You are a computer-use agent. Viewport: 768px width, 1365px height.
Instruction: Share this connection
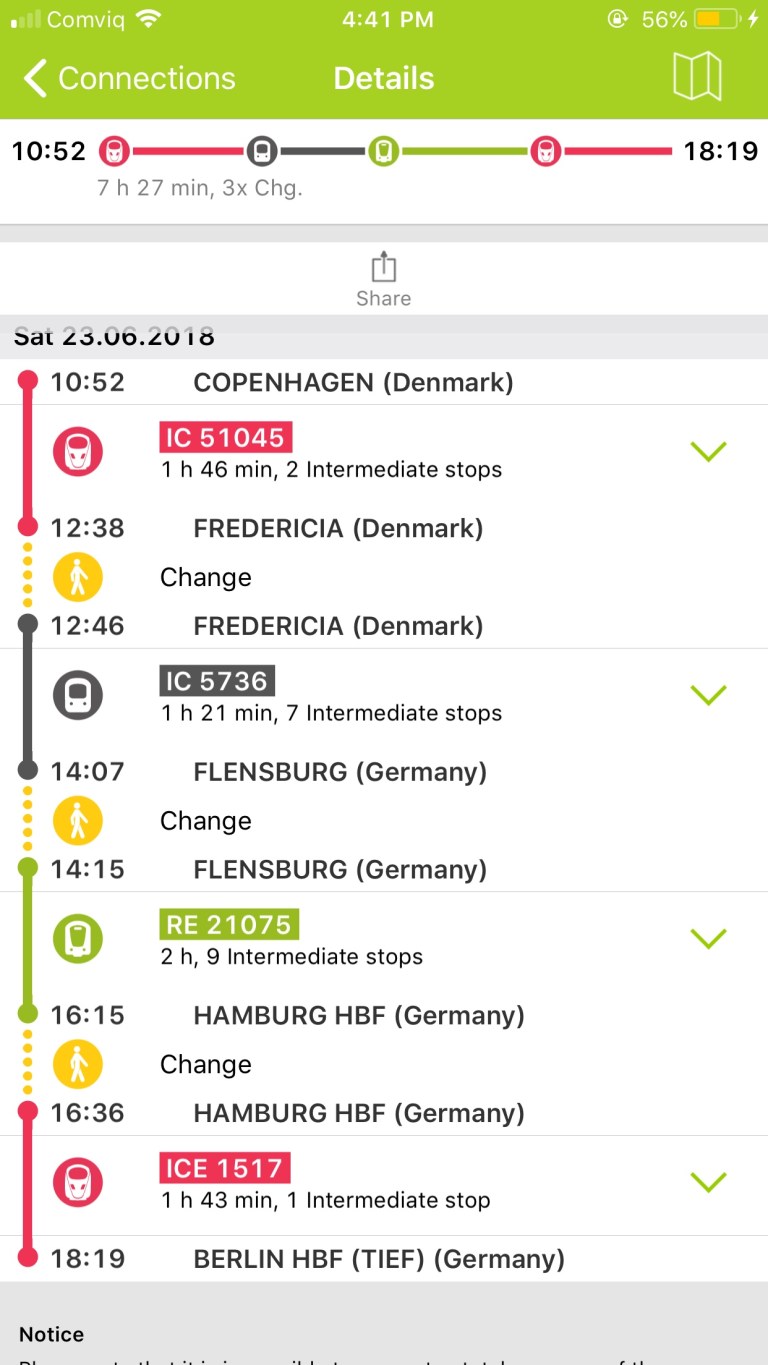[x=384, y=280]
